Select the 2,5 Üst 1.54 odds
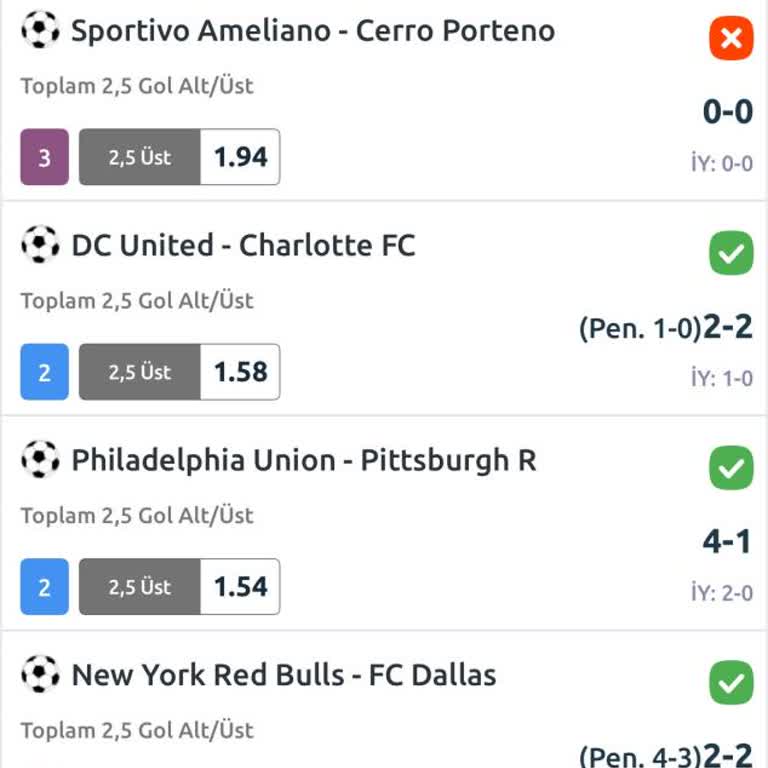Image resolution: width=768 pixels, height=768 pixels. pos(179,587)
